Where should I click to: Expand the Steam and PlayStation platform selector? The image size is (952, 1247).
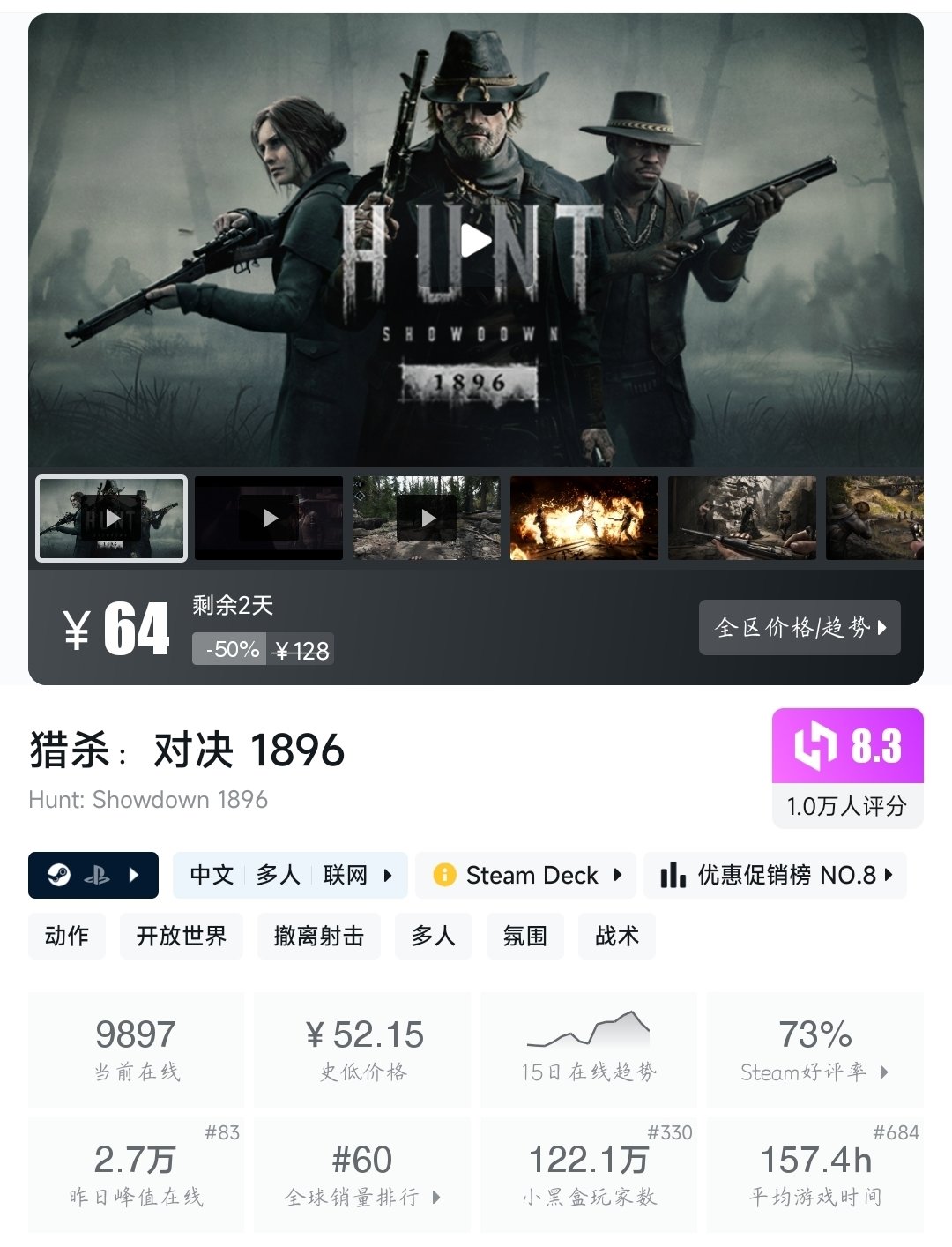[x=93, y=875]
